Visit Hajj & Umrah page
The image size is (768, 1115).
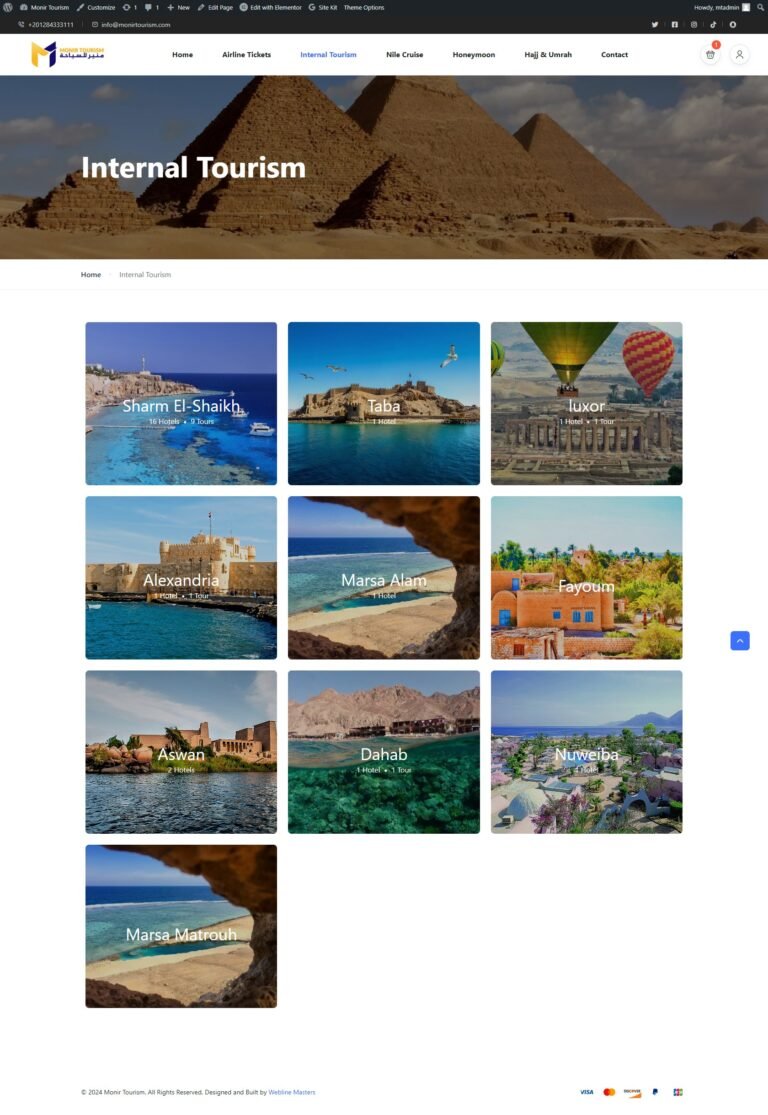click(x=548, y=55)
